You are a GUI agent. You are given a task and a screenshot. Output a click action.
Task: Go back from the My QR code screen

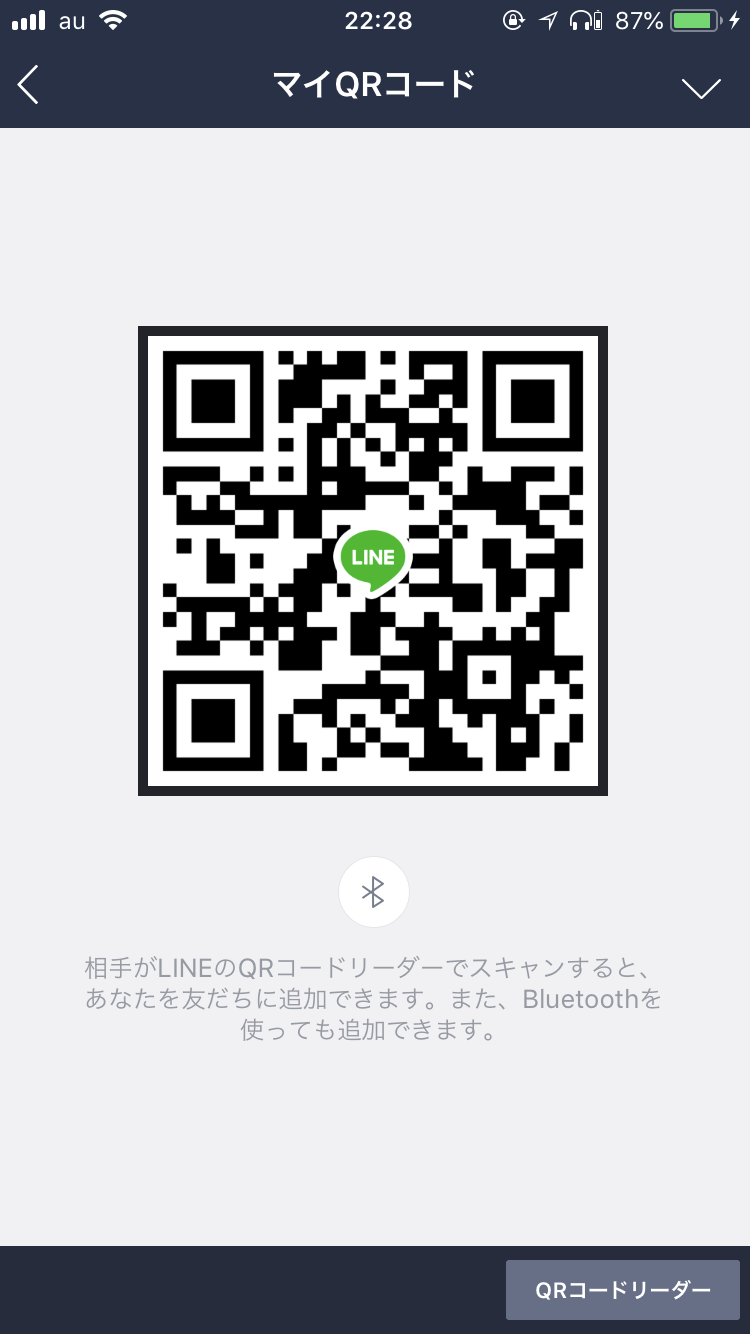pos(28,86)
